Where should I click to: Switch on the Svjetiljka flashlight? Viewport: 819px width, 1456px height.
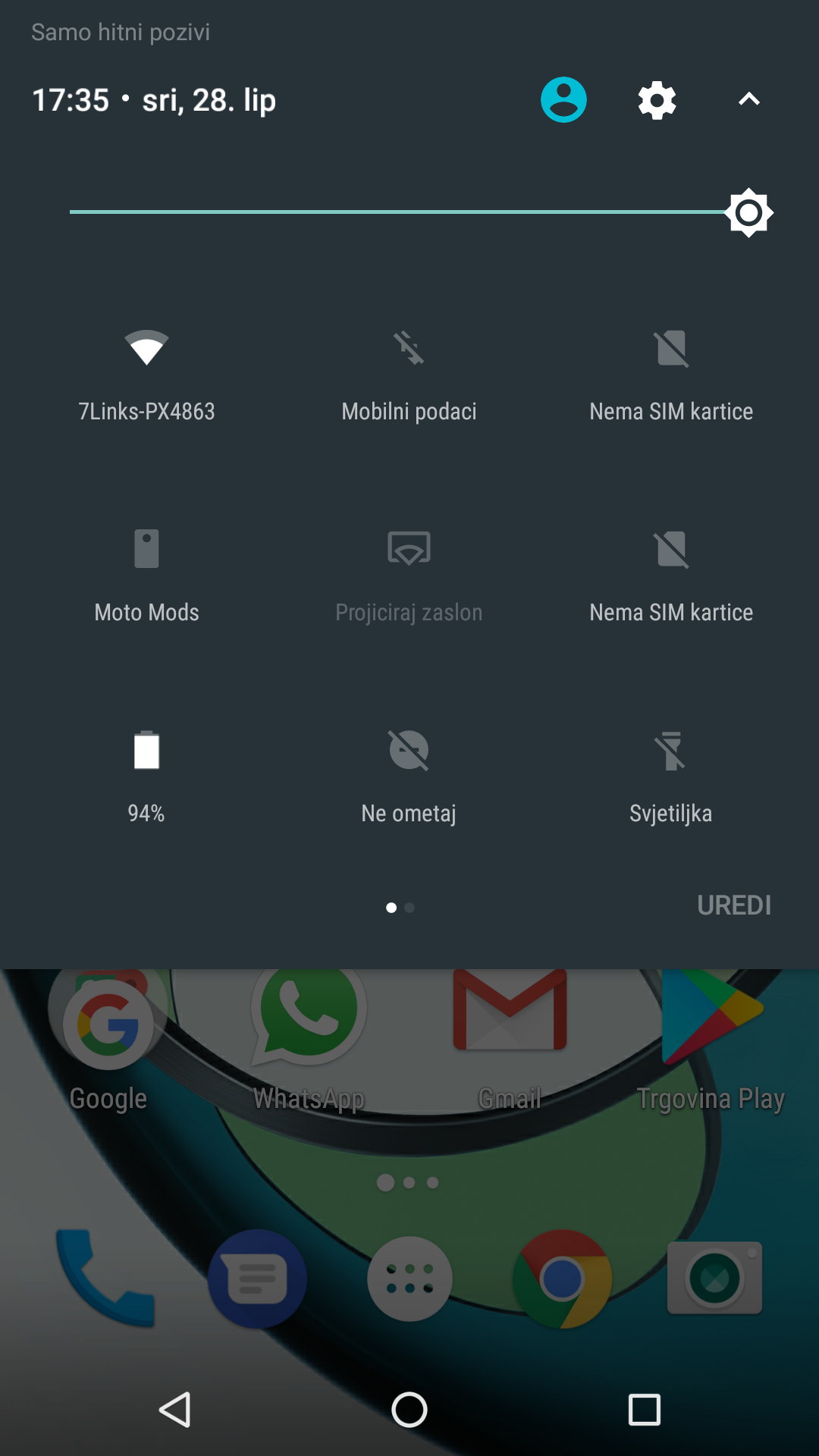click(671, 750)
